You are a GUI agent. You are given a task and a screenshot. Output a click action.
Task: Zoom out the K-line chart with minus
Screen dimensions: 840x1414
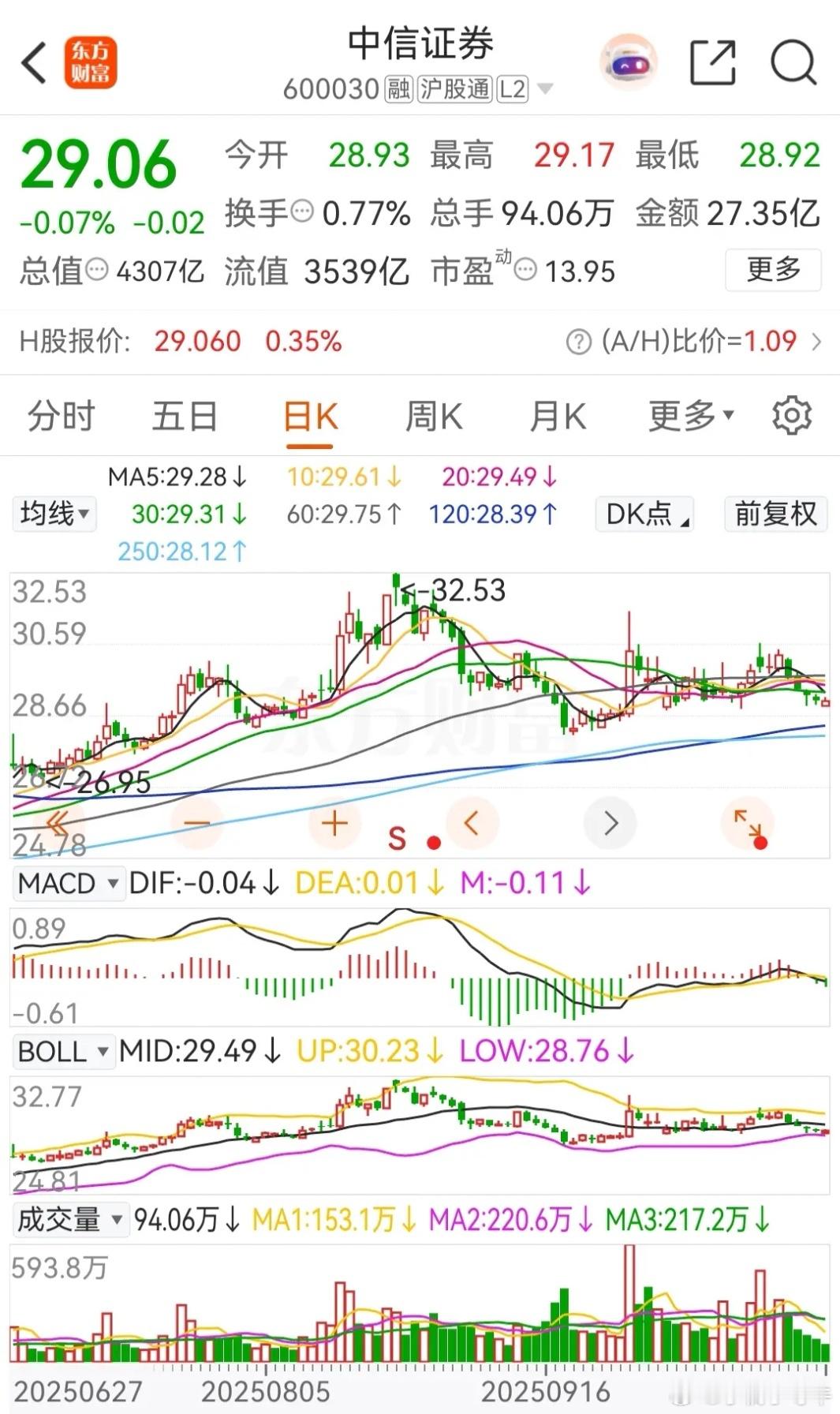tap(196, 824)
